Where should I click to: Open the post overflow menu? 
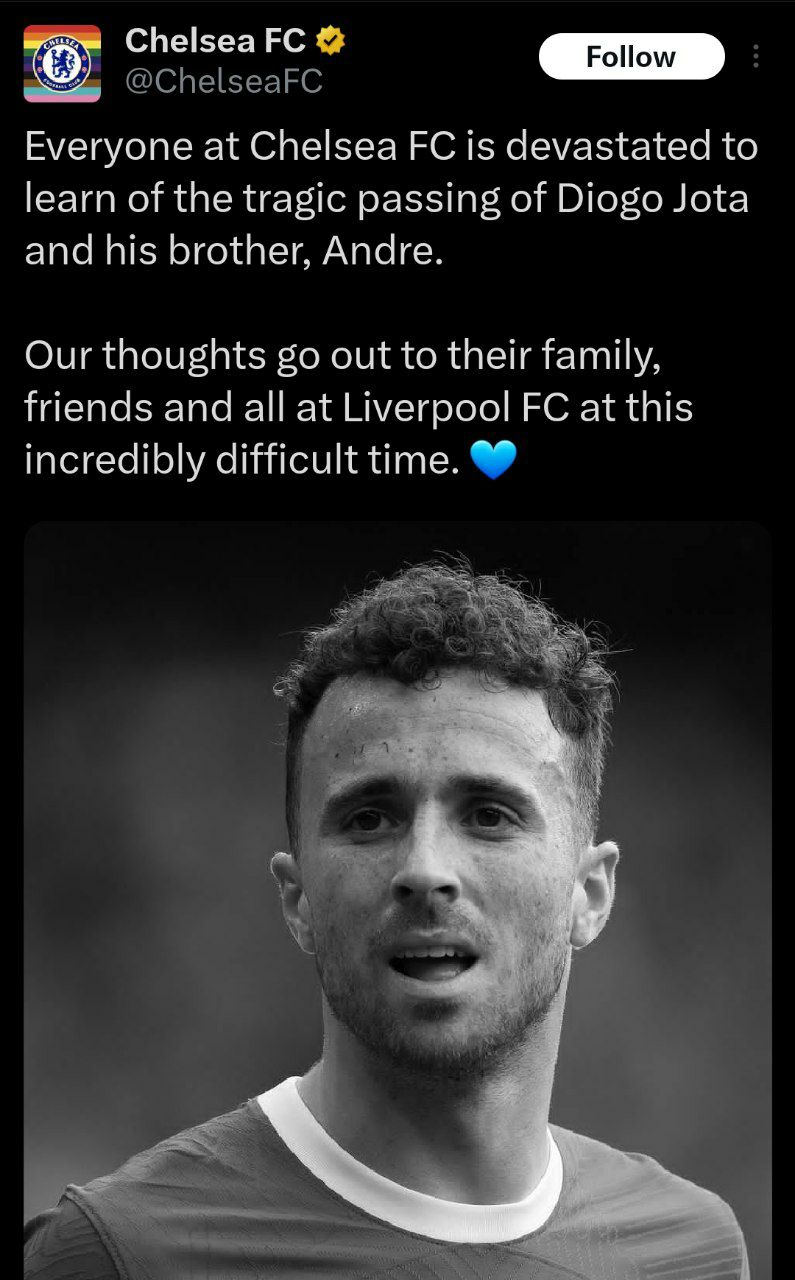tap(755, 57)
